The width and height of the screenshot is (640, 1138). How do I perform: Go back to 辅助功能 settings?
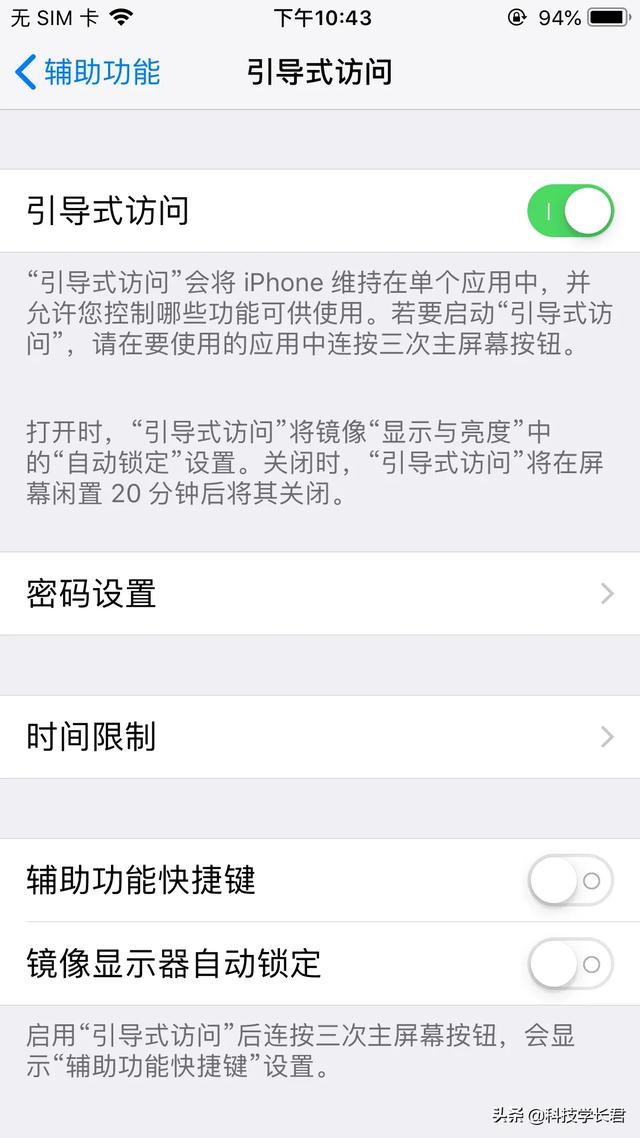88,72
